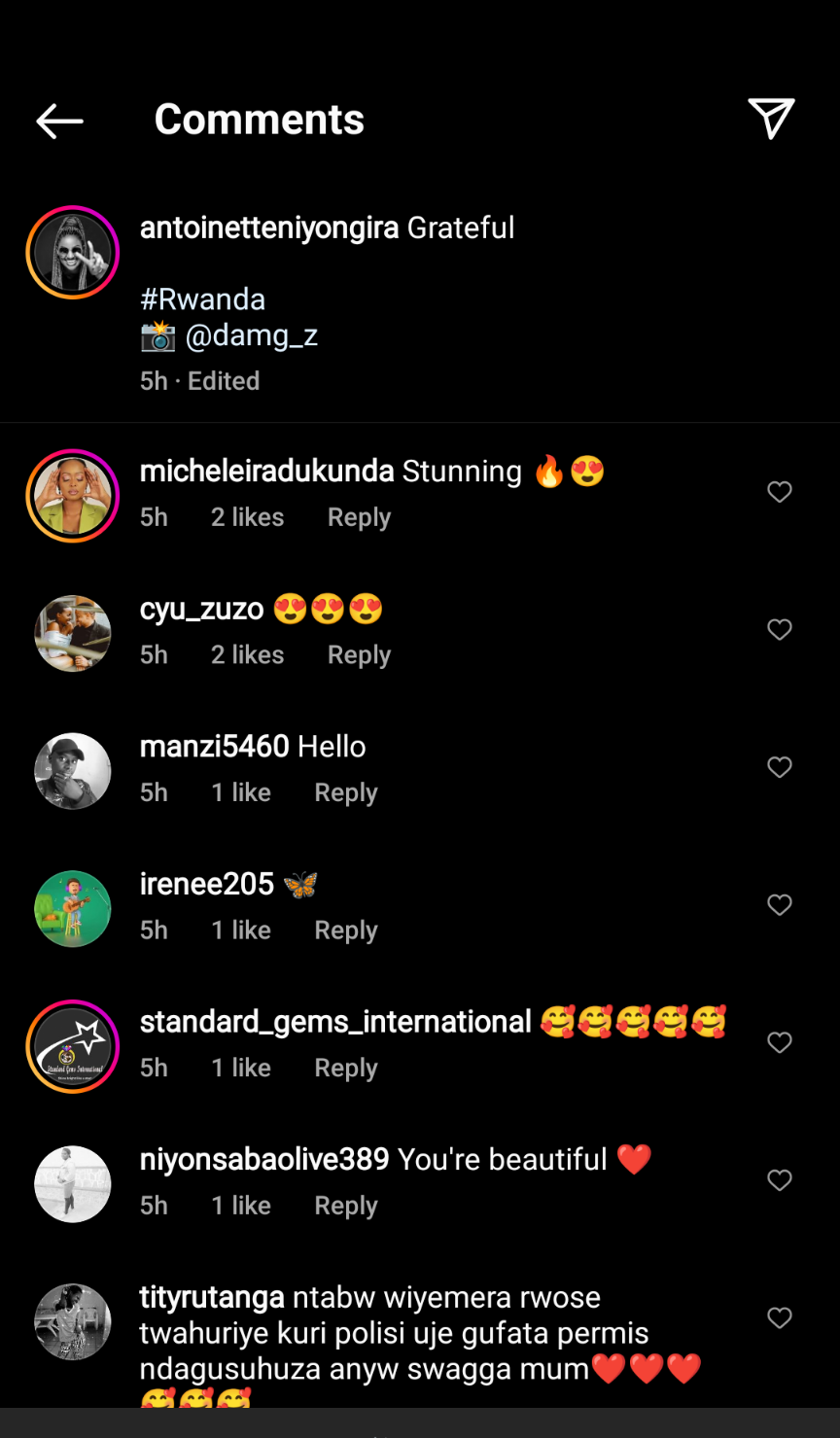Like micheleiradukunda's Stunning comment
This screenshot has width=840, height=1438.
click(x=780, y=492)
